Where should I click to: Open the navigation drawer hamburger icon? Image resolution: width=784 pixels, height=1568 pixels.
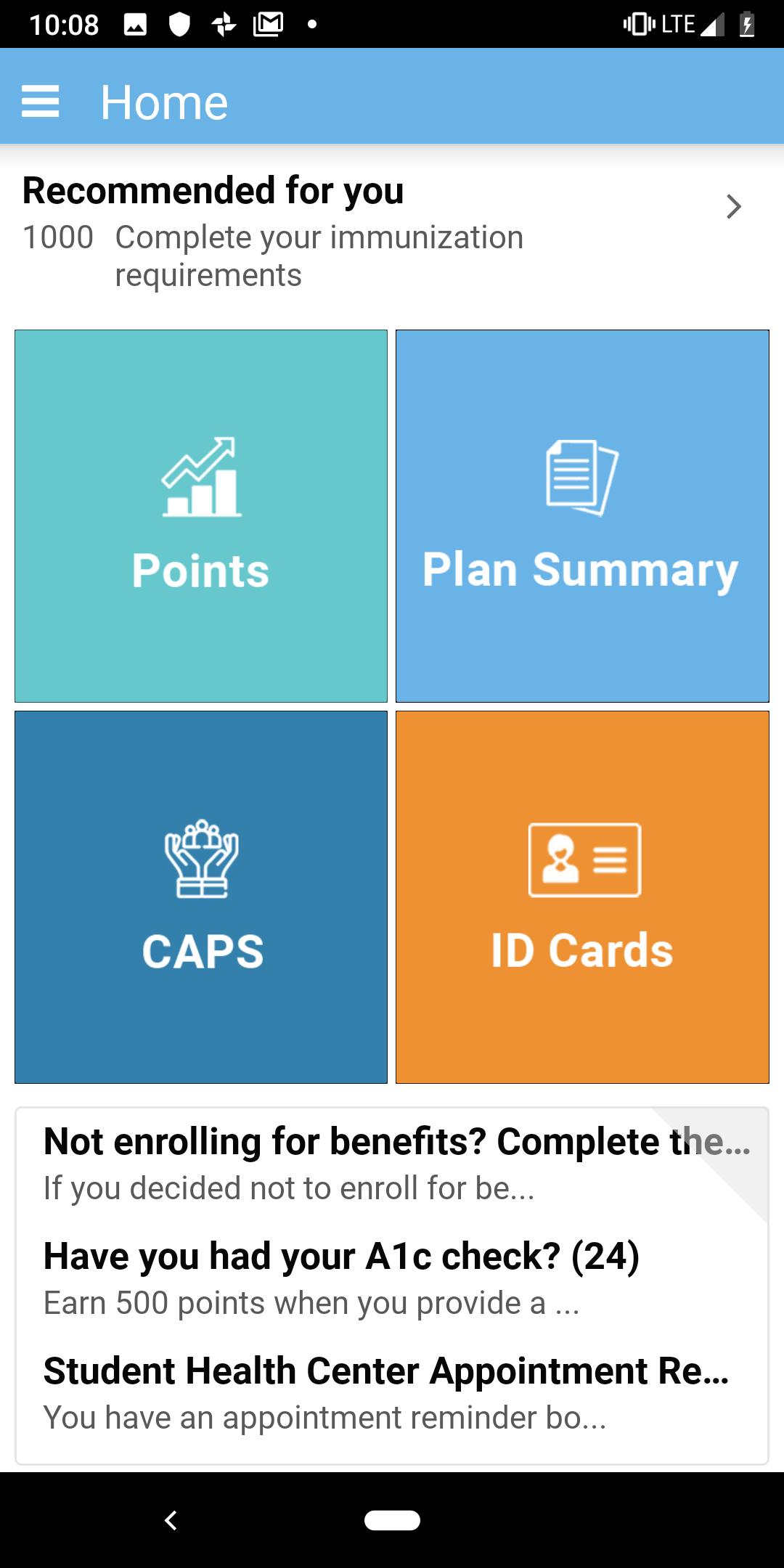coord(41,102)
